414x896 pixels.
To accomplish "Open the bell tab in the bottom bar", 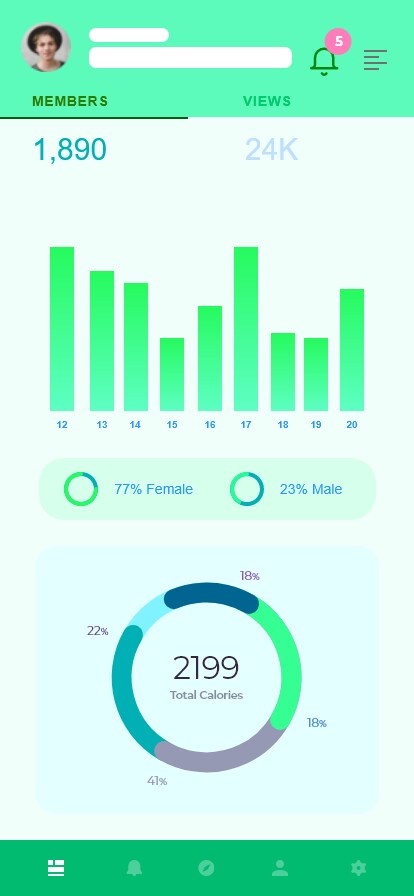I will tap(134, 868).
